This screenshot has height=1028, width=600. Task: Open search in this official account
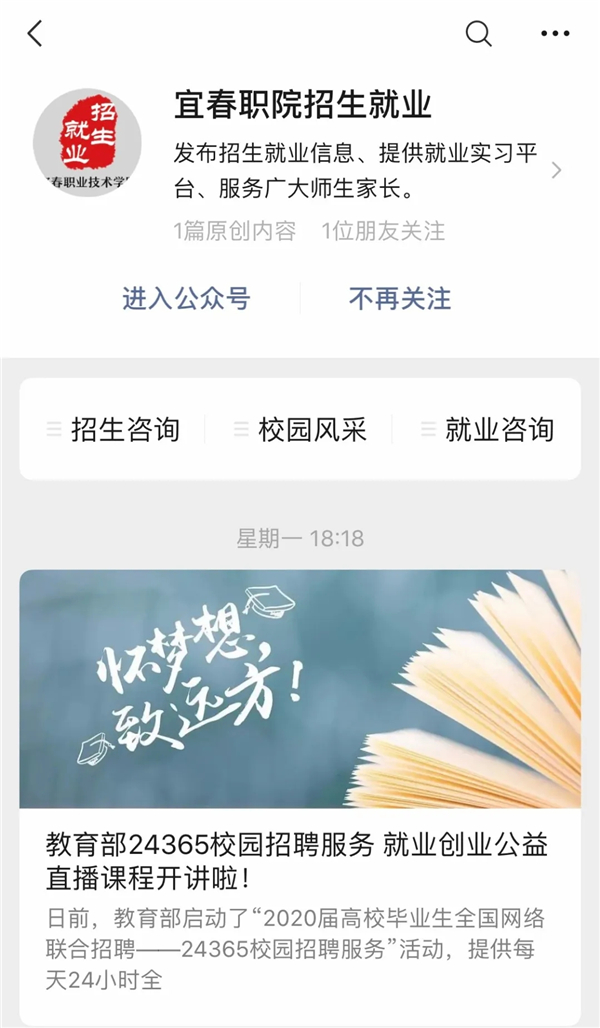[479, 34]
